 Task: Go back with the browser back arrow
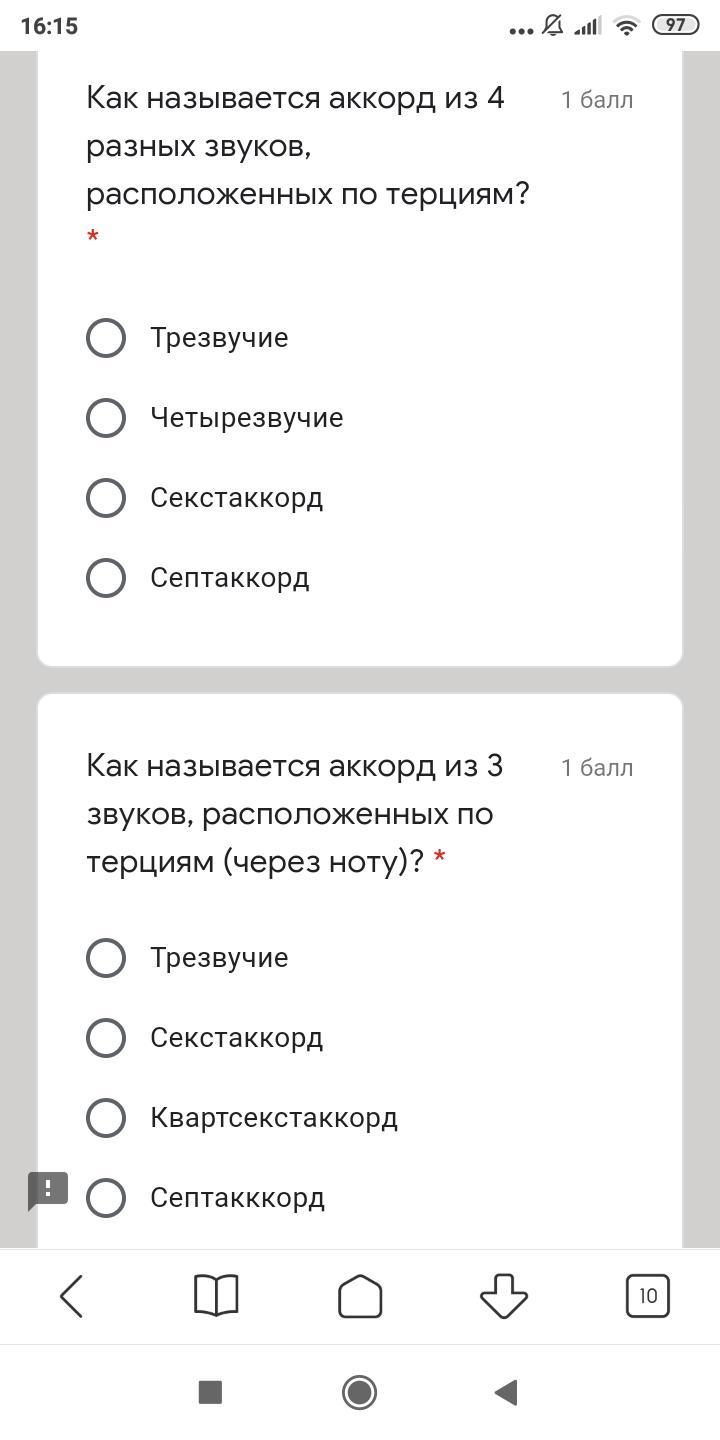click(72, 1296)
